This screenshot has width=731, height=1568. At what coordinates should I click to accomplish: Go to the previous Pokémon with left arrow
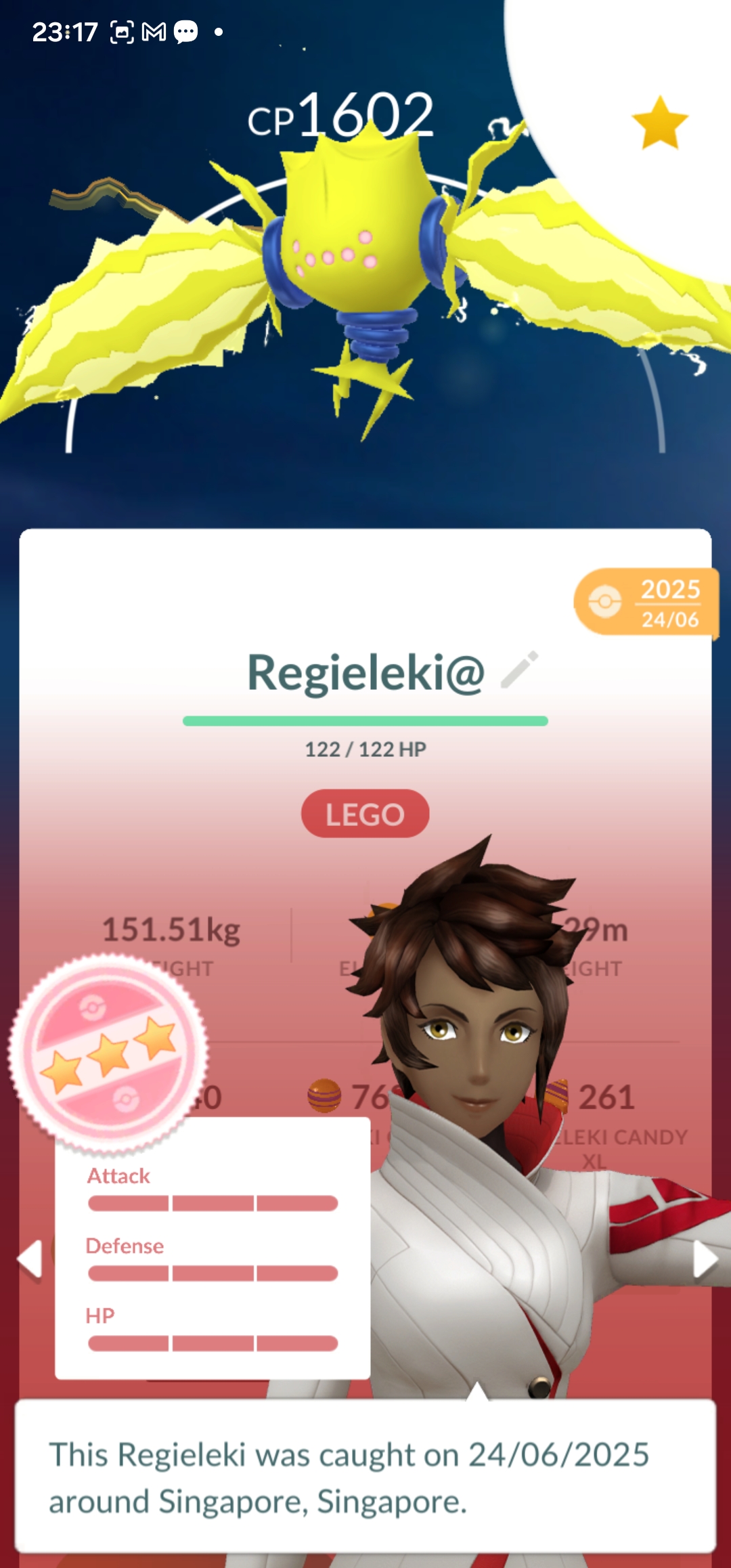click(30, 1259)
